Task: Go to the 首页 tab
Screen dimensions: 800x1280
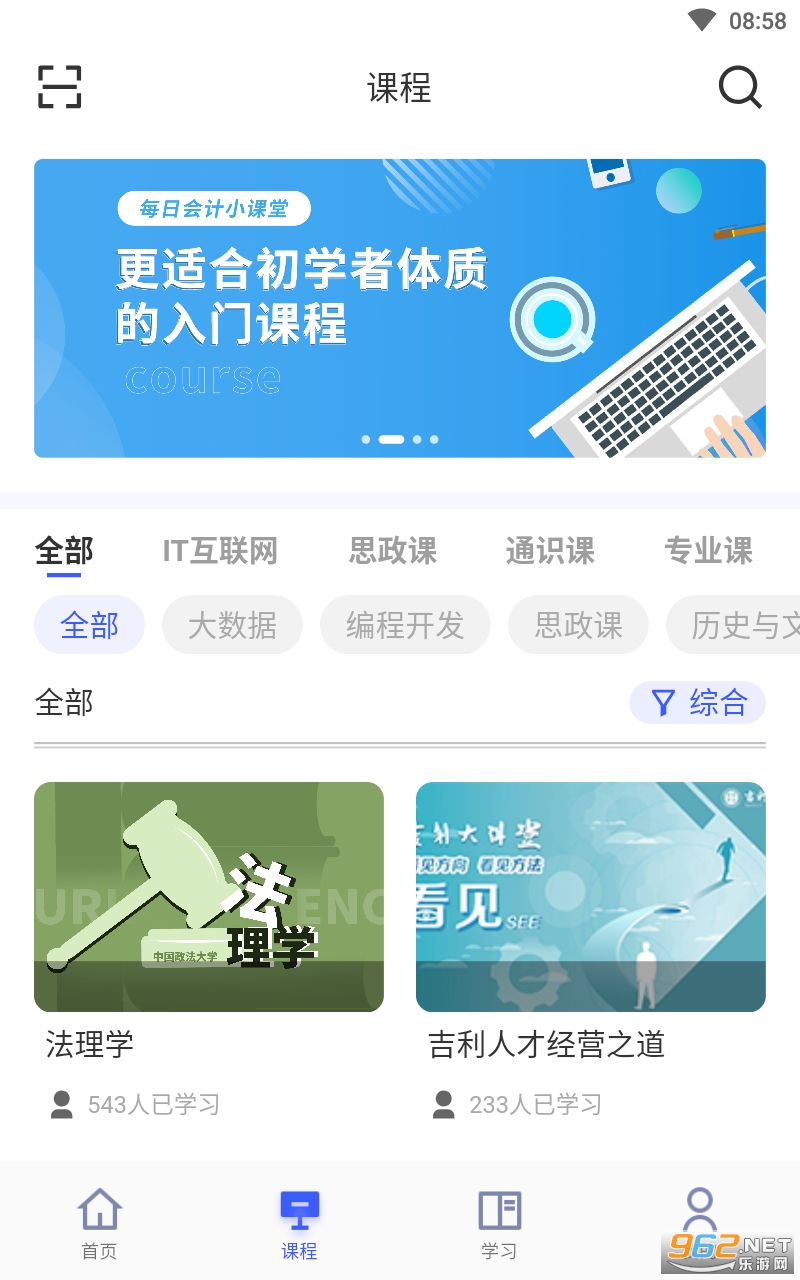Action: pyautogui.click(x=99, y=1222)
